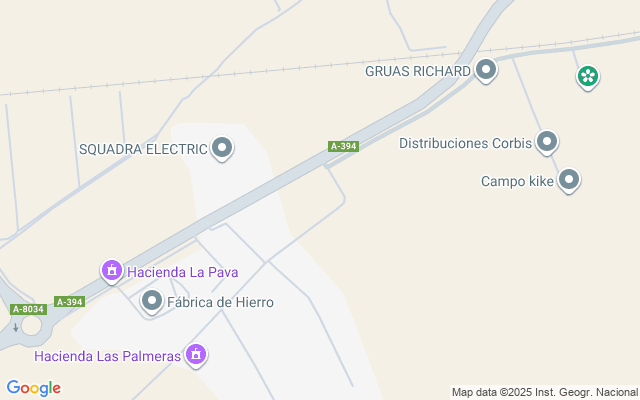Open the Campo kike place pin
The width and height of the screenshot is (640, 400).
pyautogui.click(x=569, y=181)
